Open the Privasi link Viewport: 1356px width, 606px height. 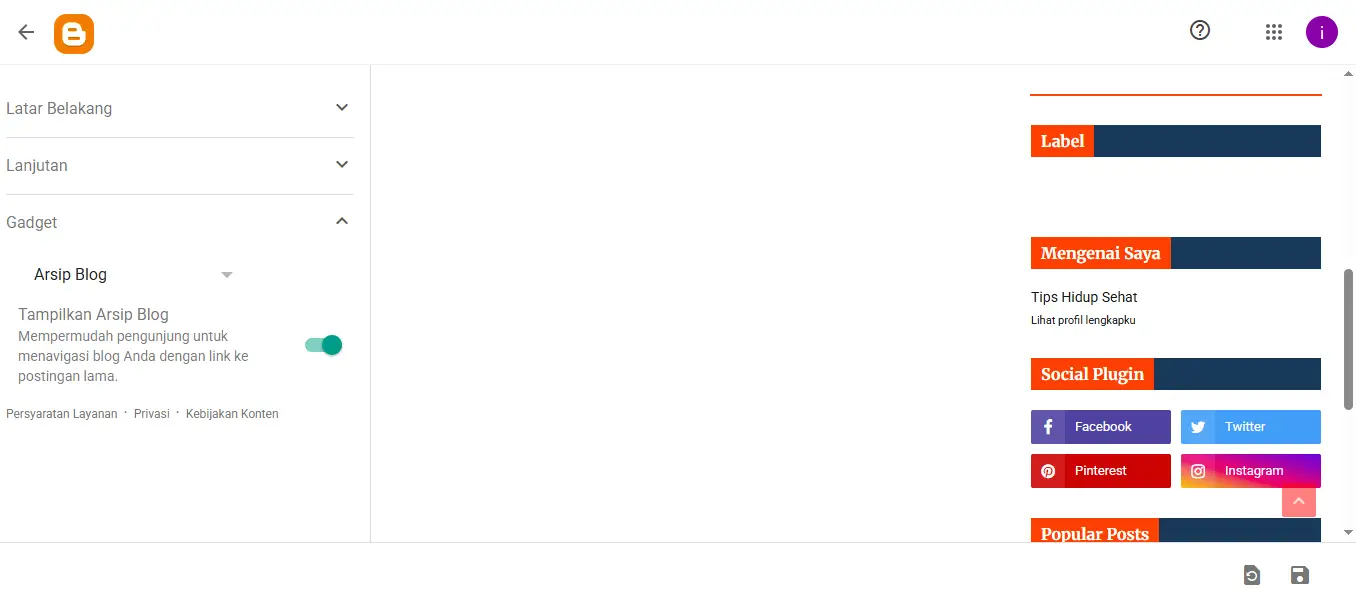[151, 414]
